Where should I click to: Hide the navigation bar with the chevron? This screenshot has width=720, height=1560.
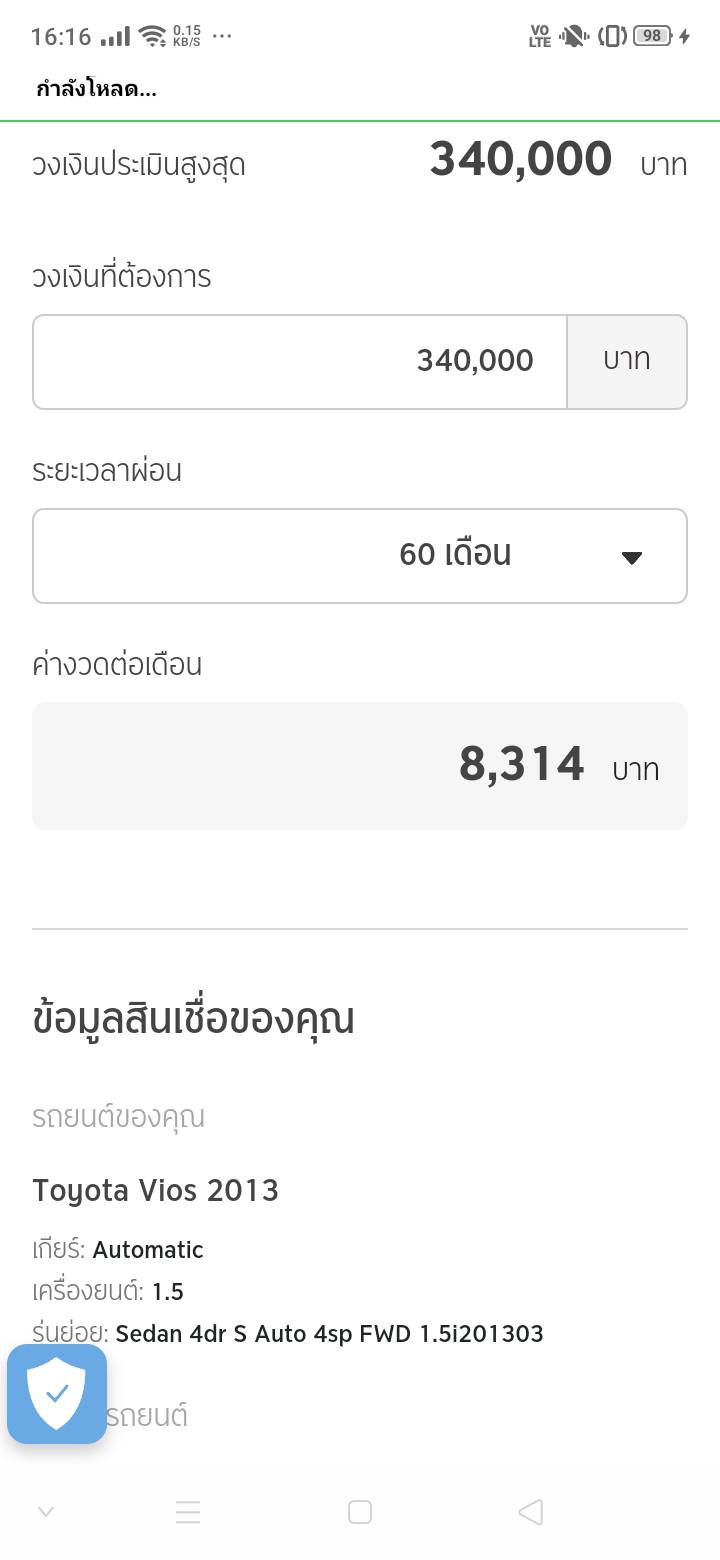click(45, 1512)
